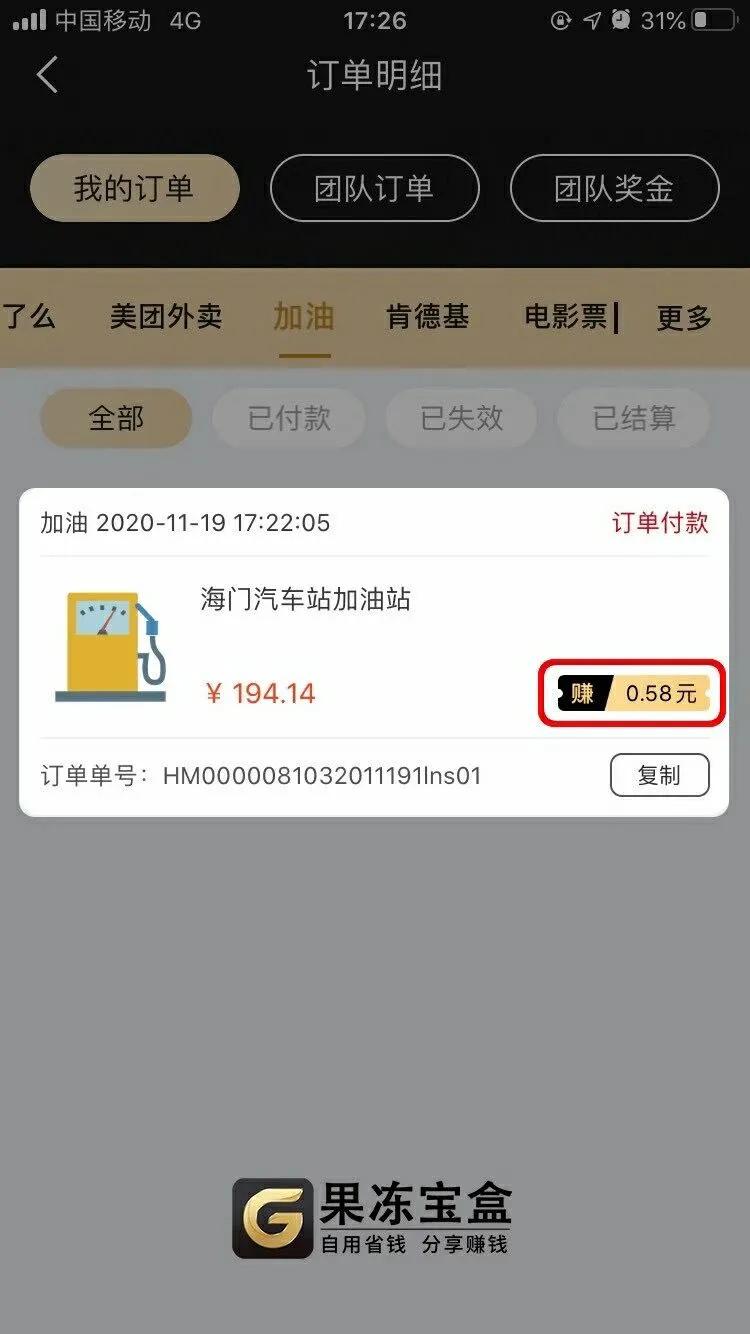Copy the order number with 复制
The image size is (750, 1334).
tap(659, 775)
